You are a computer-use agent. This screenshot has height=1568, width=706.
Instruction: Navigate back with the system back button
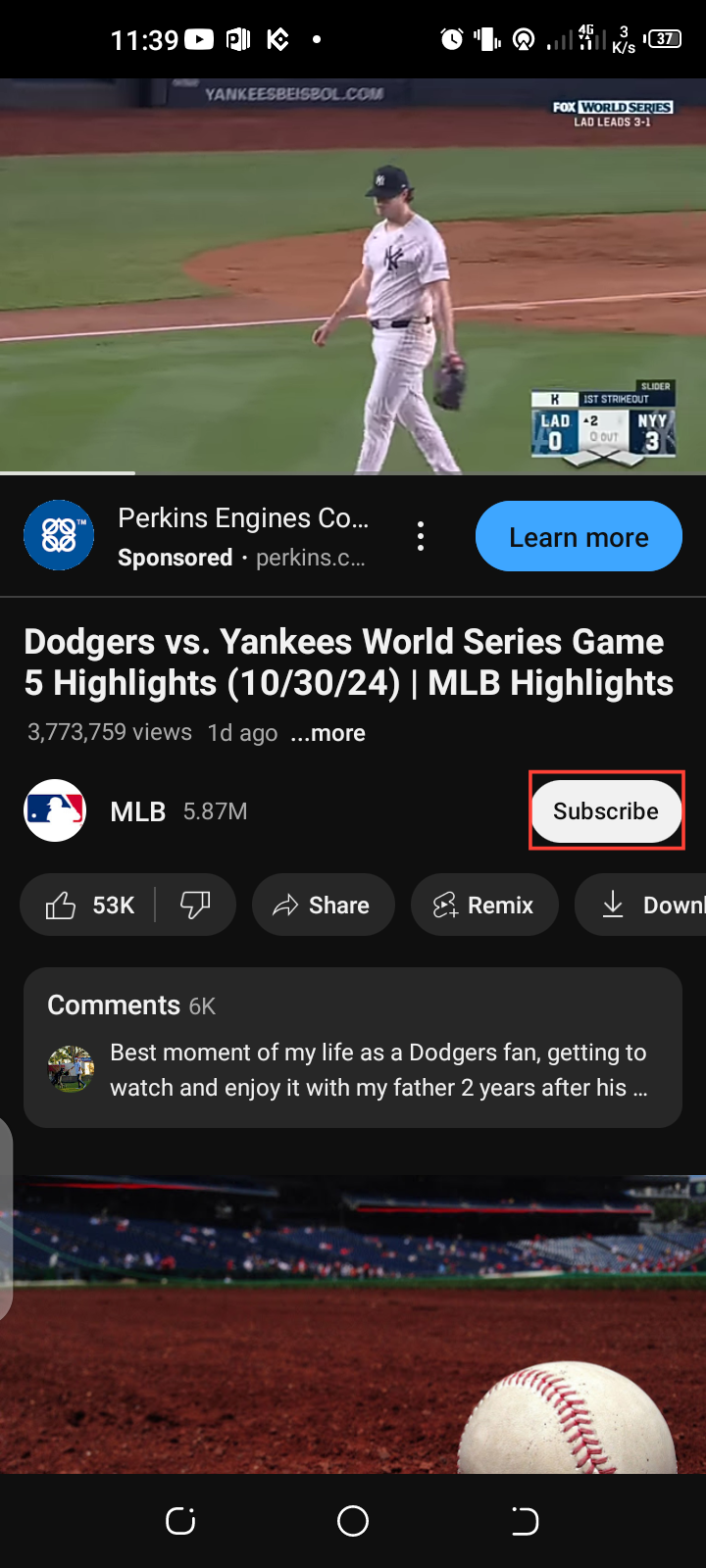coord(525,1521)
